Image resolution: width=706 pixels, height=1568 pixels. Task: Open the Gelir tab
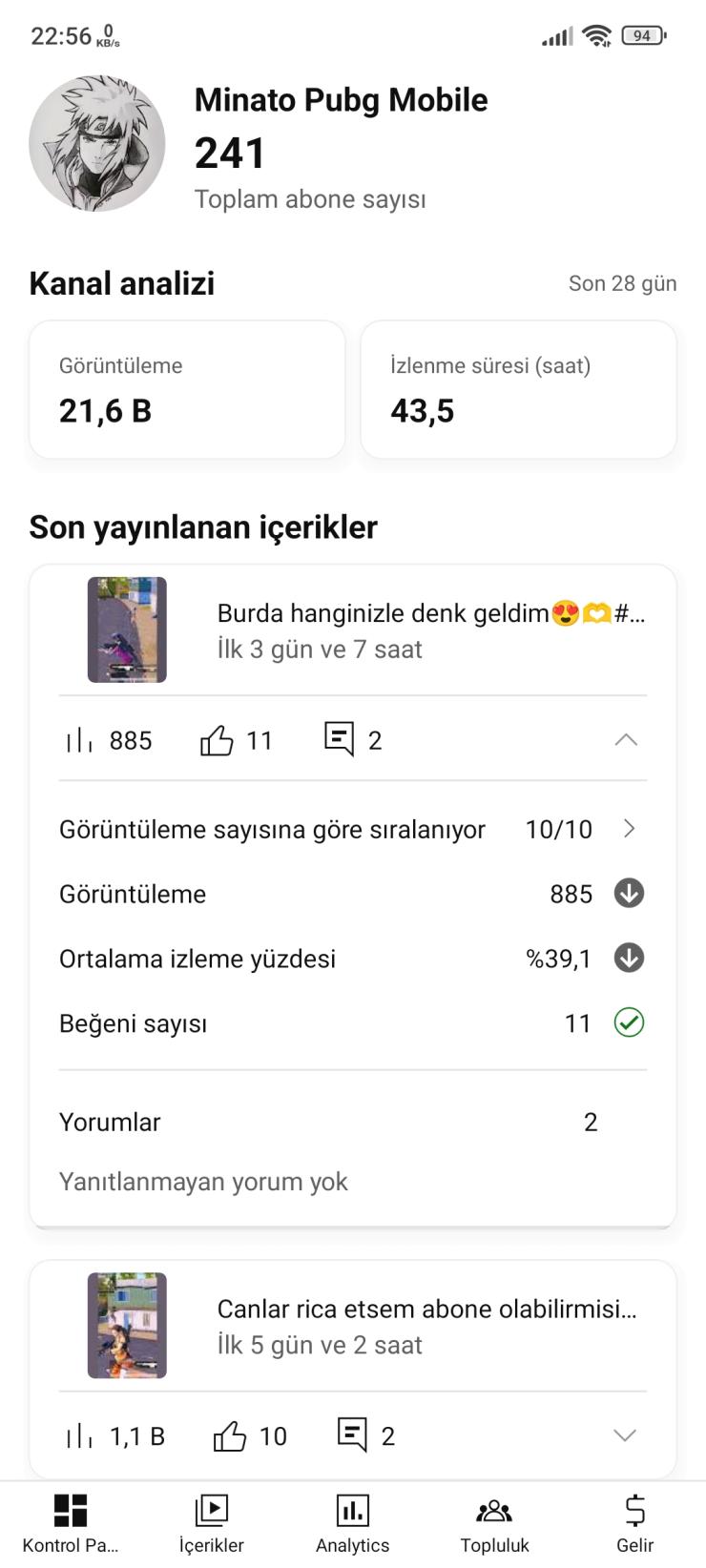tap(634, 1523)
